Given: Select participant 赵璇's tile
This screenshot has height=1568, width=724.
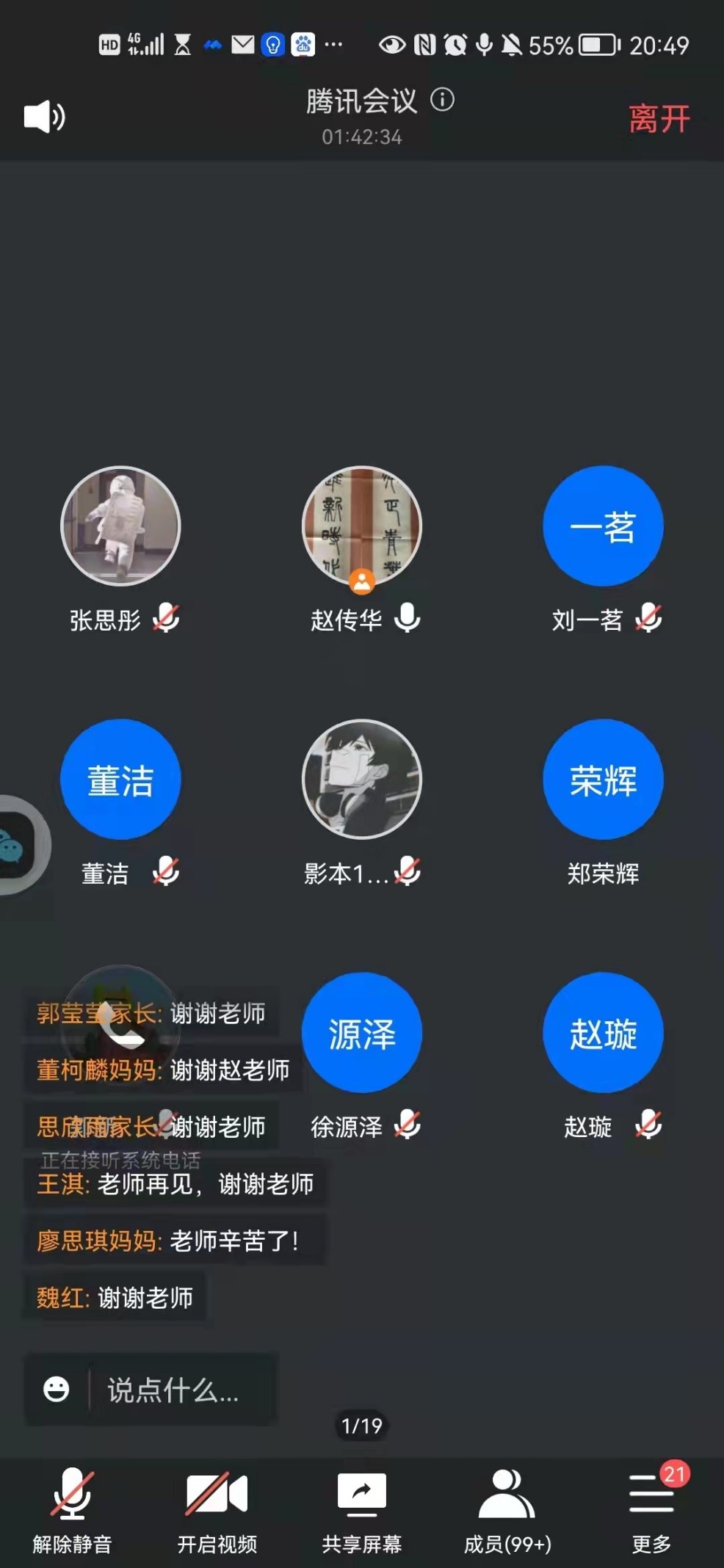Looking at the screenshot, I should (603, 1033).
